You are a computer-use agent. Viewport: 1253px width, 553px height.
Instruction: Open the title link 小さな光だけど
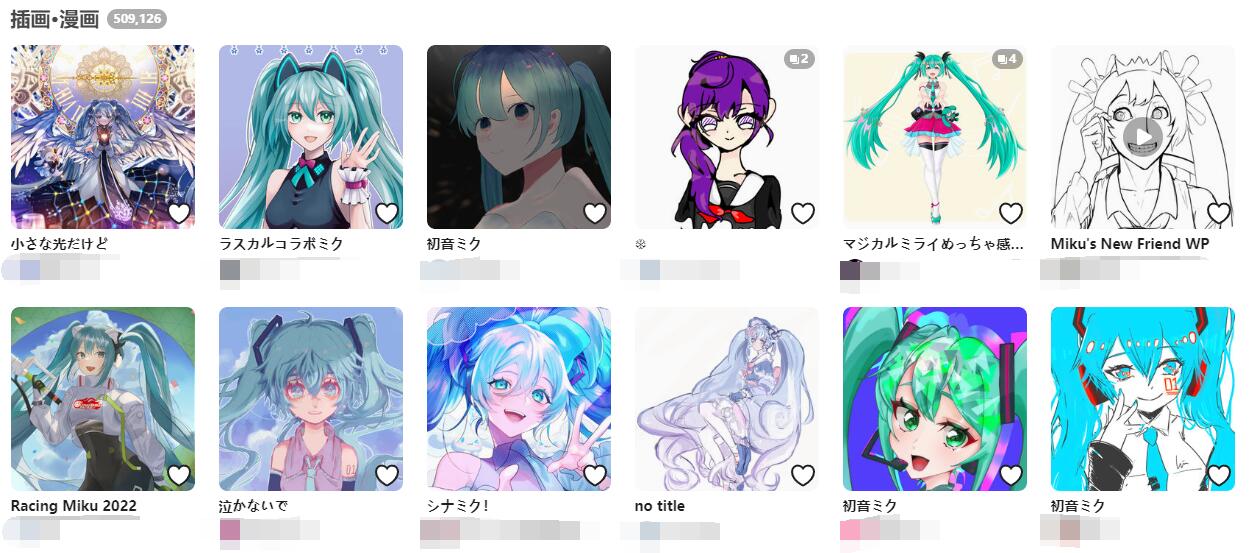(x=59, y=243)
